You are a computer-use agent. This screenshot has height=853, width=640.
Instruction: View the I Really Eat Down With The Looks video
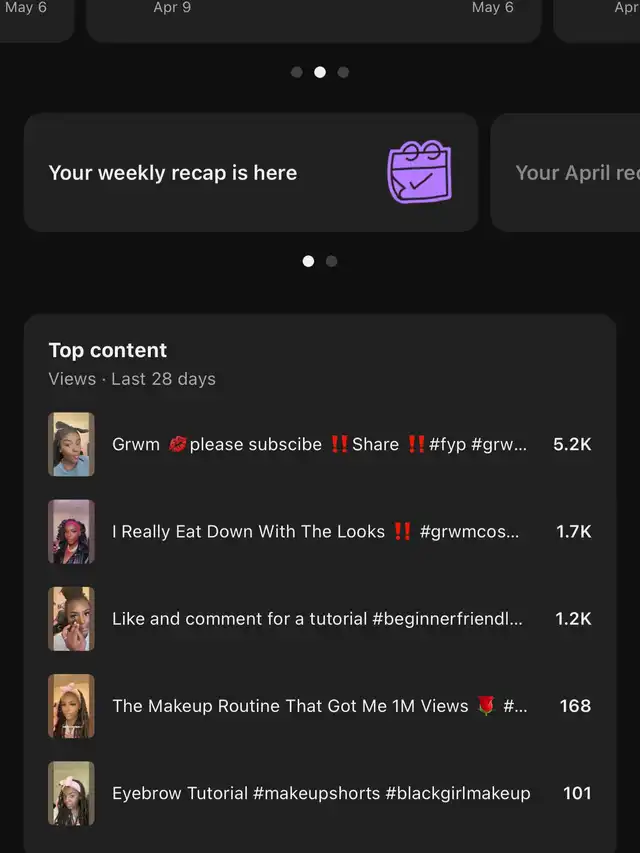(x=320, y=531)
